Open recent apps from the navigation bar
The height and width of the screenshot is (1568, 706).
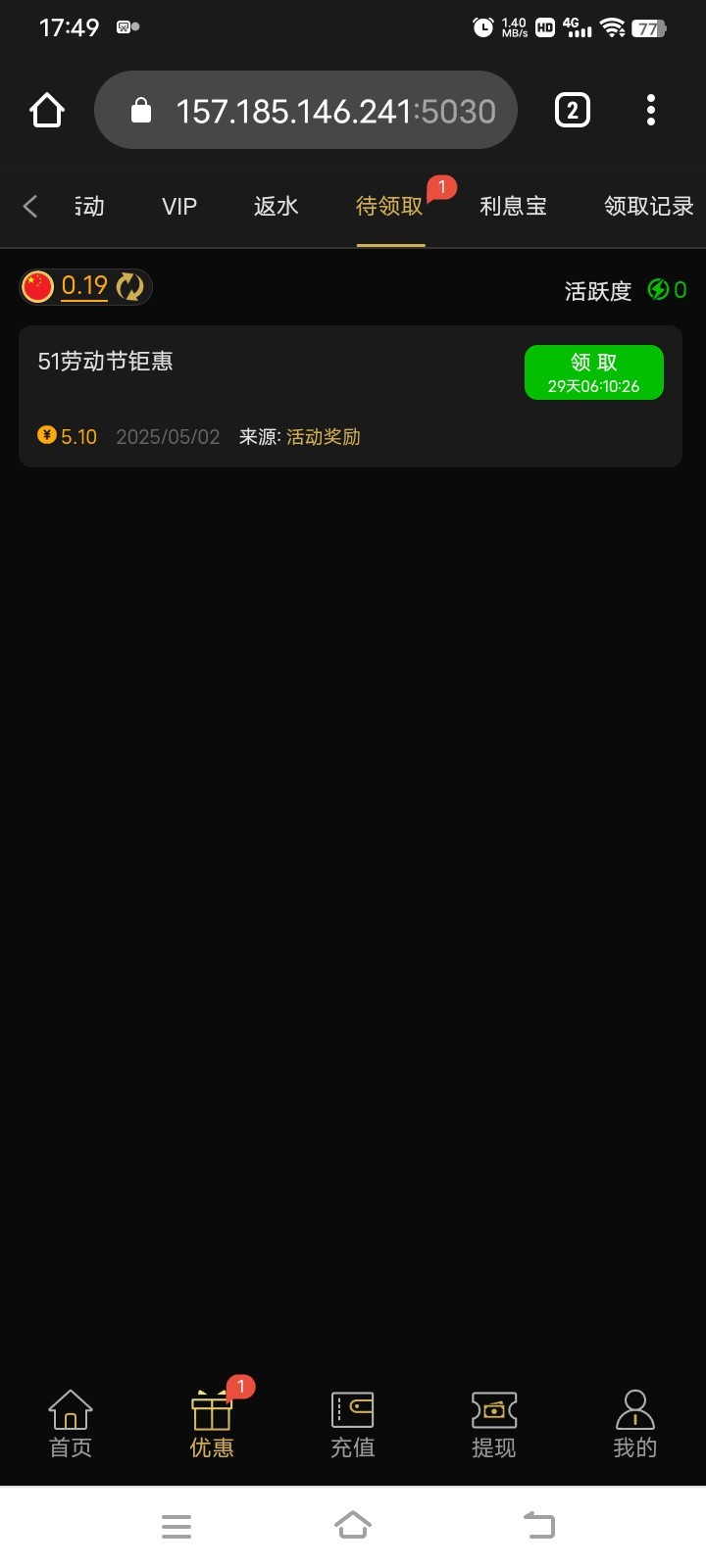tap(176, 1526)
